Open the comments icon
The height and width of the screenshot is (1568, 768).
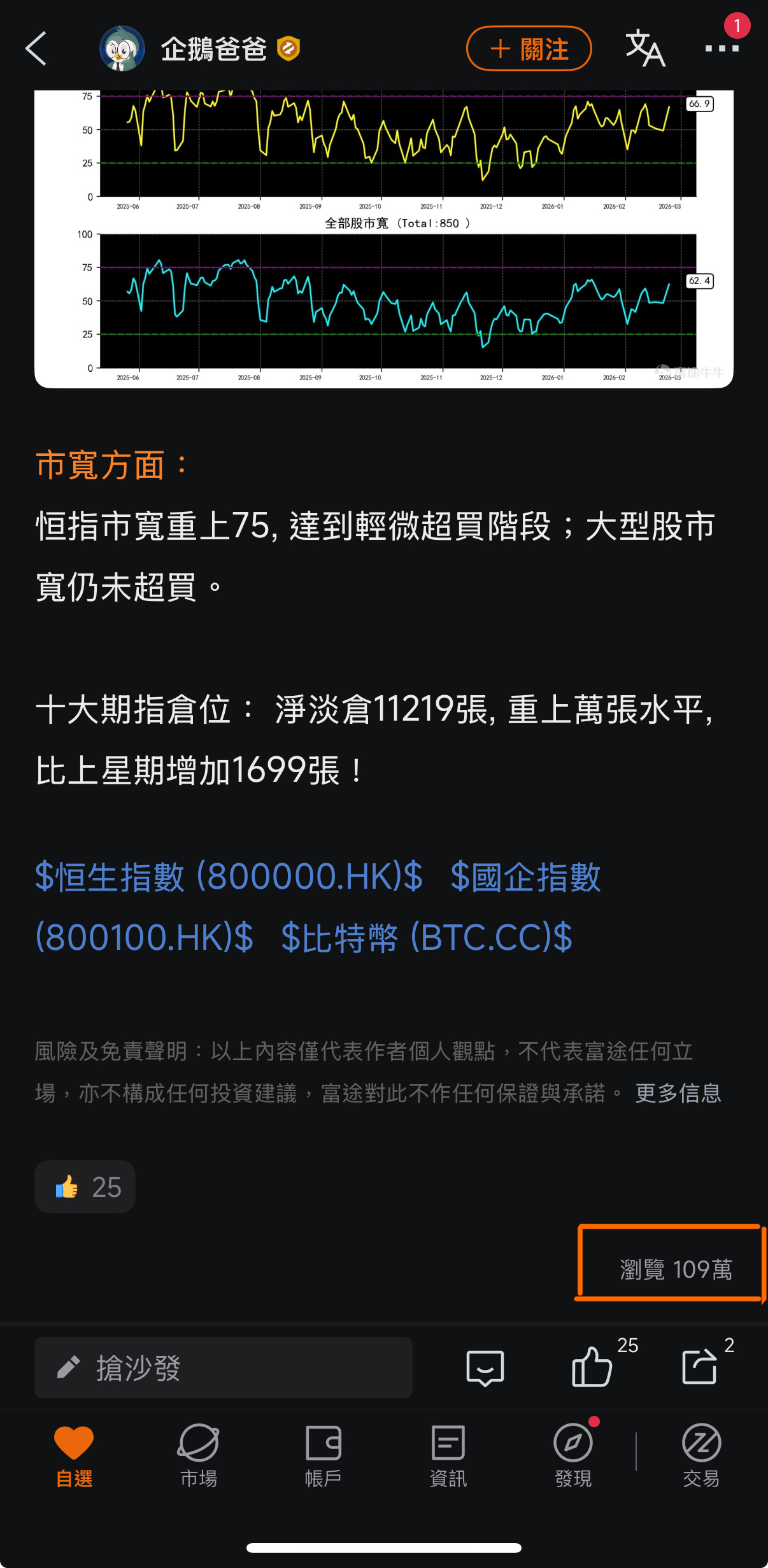pyautogui.click(x=485, y=1367)
